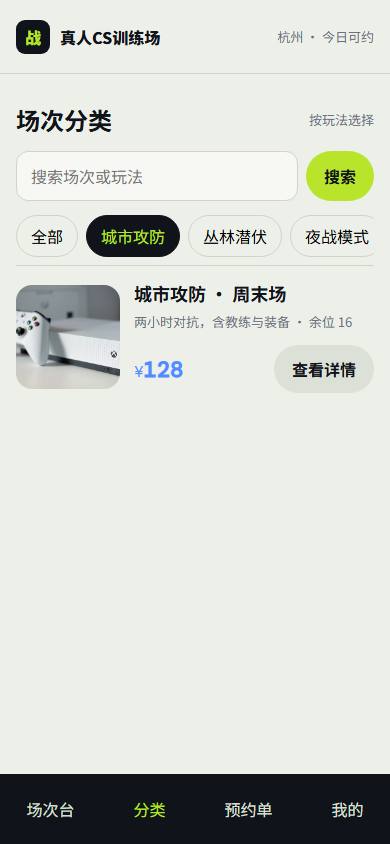
Task: Open 查看详情 for 城市攻防 周末场
Action: [x=323, y=369]
